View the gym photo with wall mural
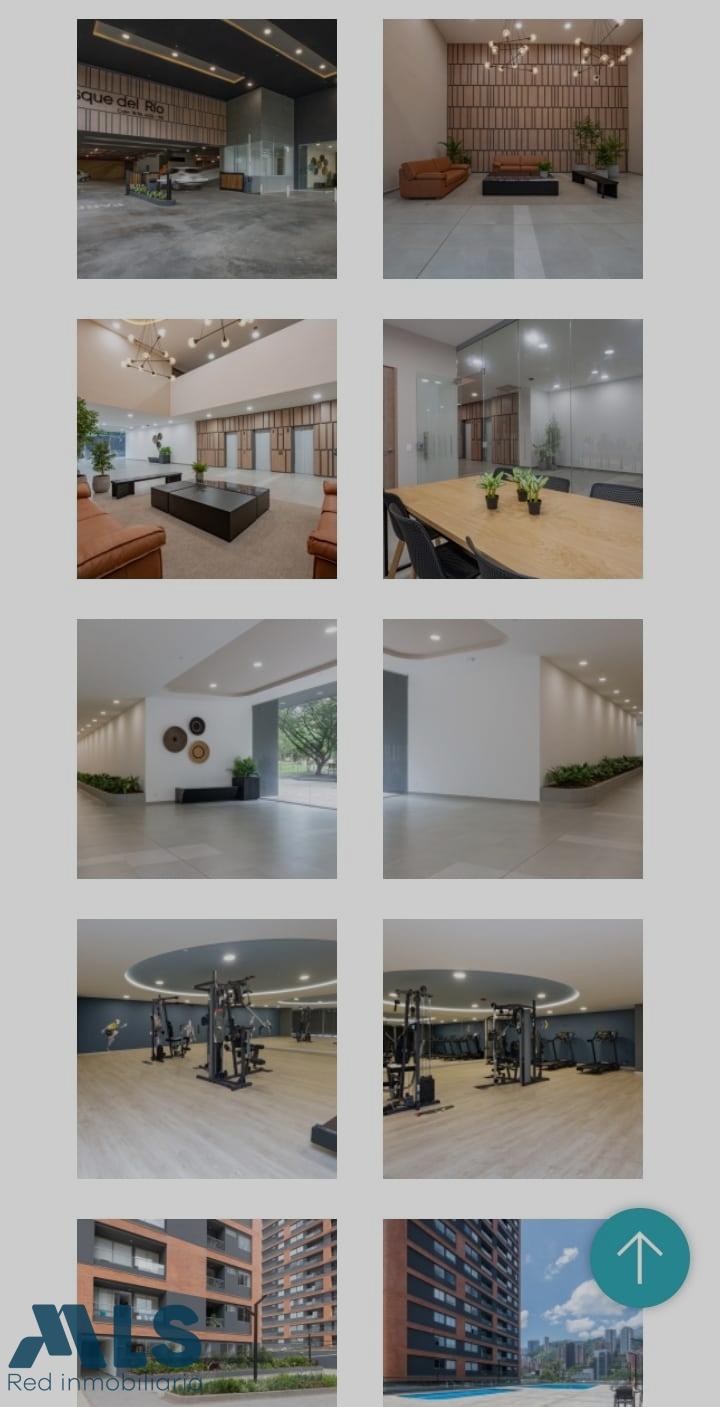720x1407 pixels. coord(207,1048)
